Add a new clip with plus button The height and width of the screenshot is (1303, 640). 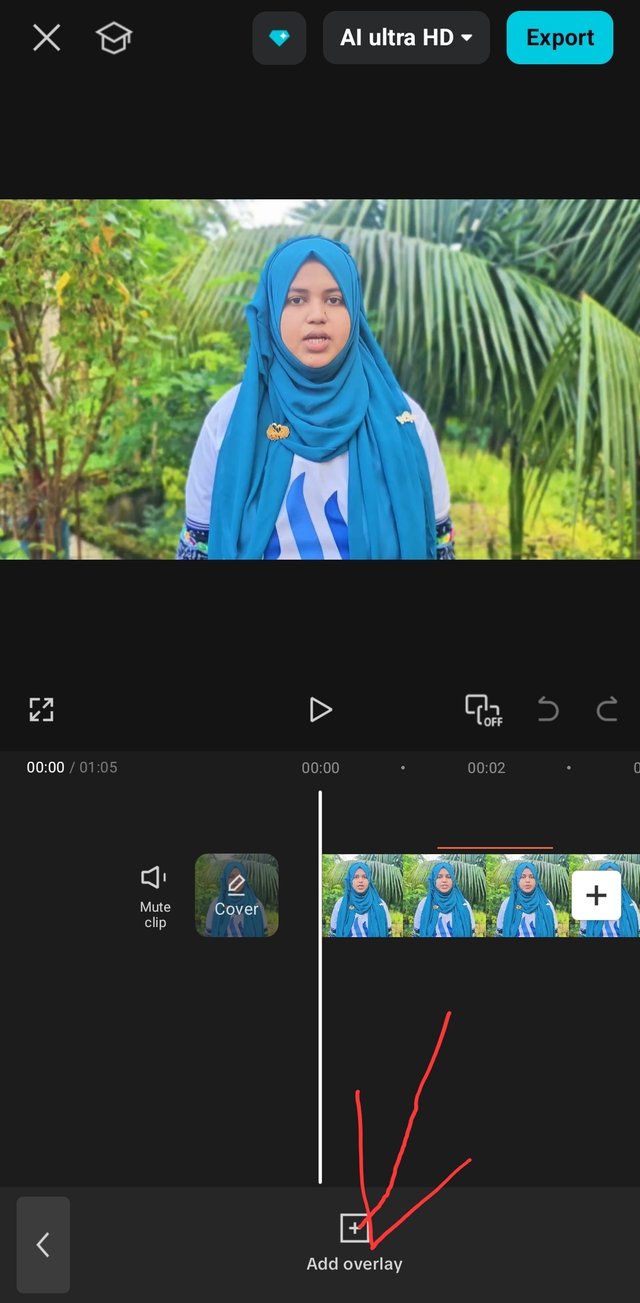(596, 895)
